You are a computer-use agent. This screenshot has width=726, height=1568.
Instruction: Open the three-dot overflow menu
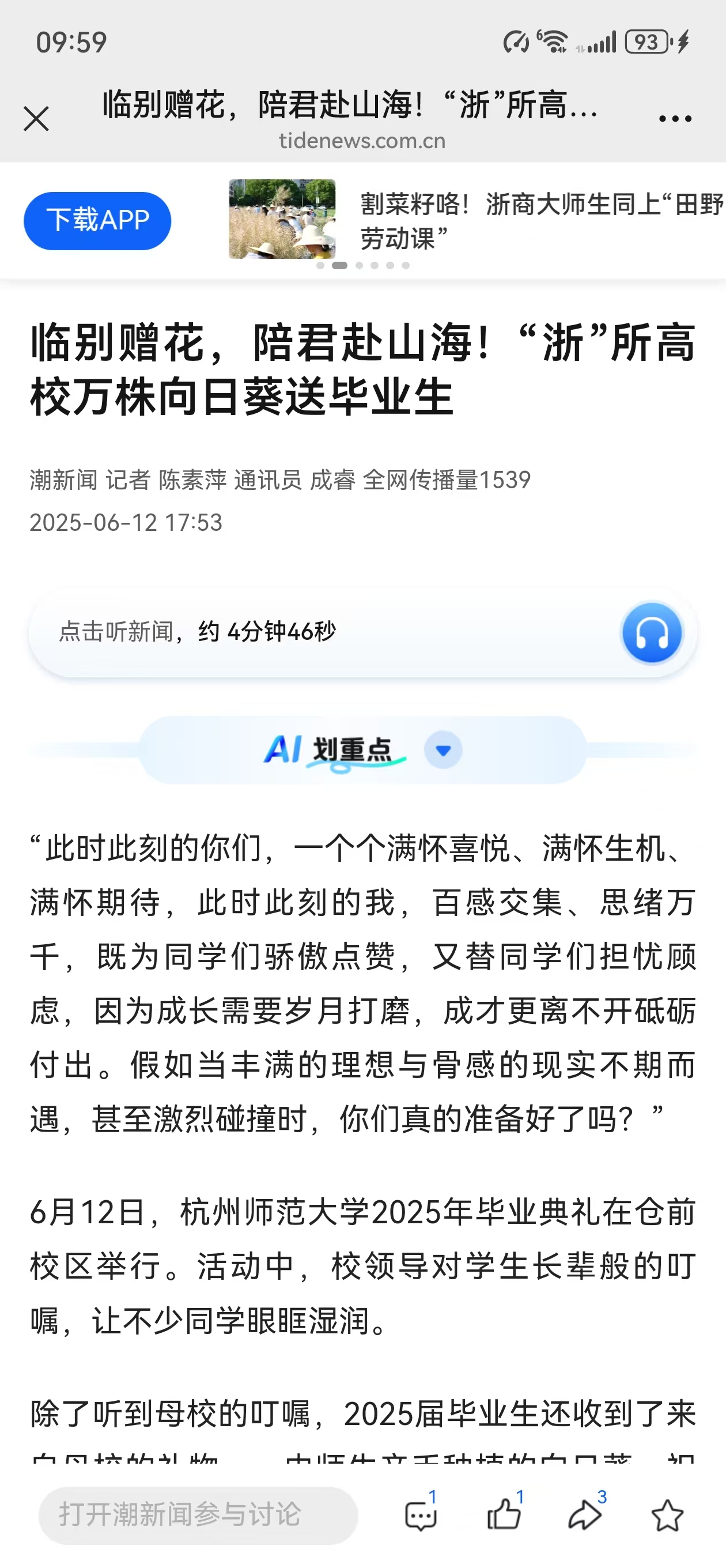[x=675, y=119]
